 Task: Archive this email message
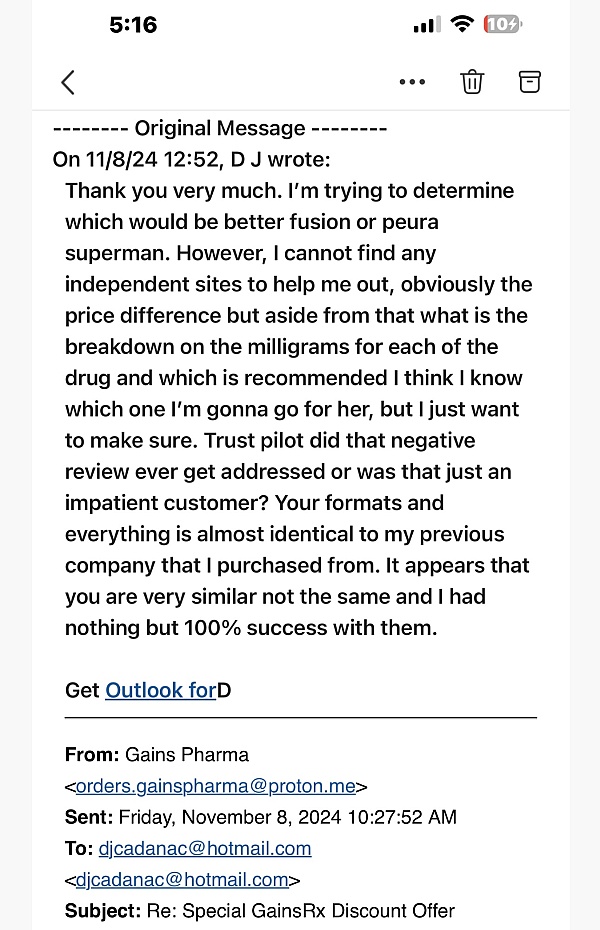[529, 82]
